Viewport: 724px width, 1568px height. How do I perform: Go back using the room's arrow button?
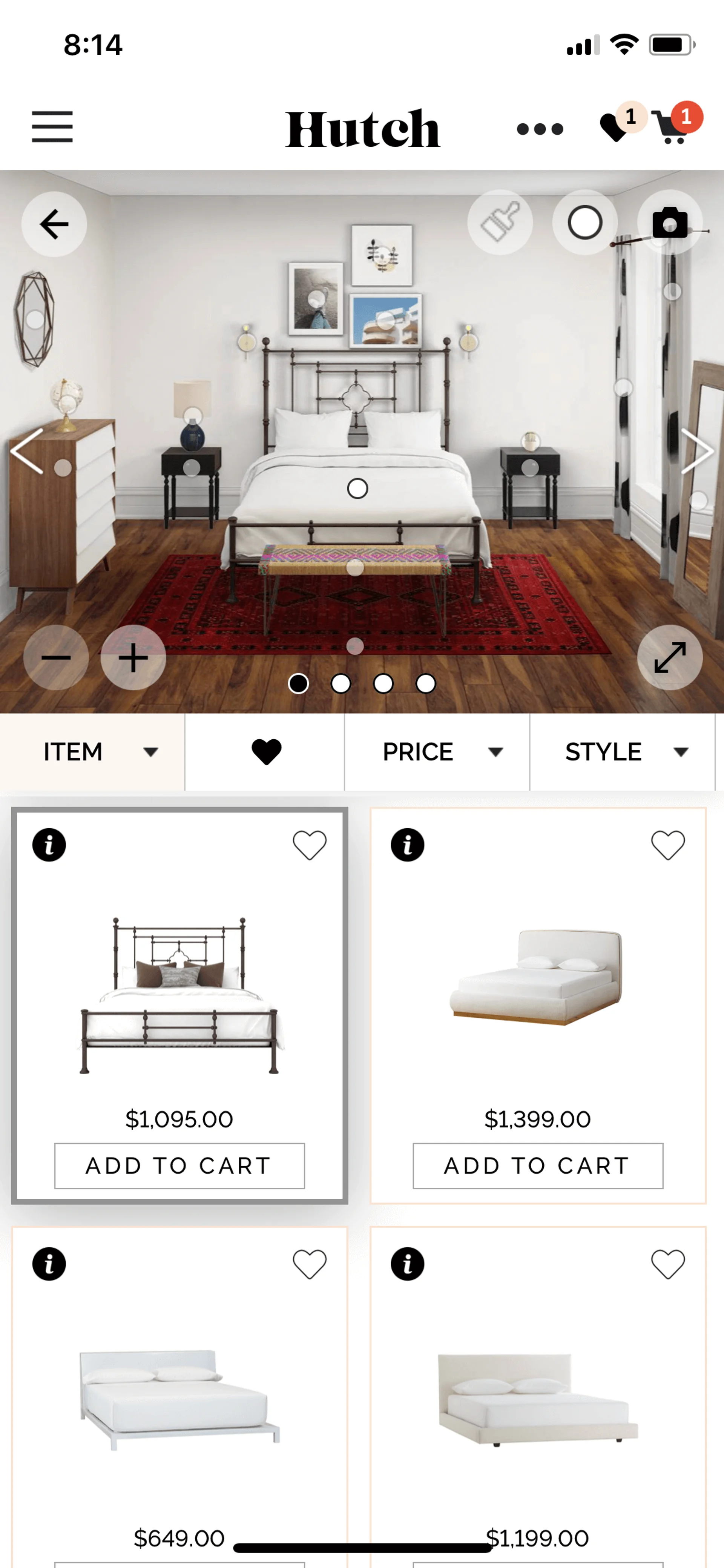54,224
